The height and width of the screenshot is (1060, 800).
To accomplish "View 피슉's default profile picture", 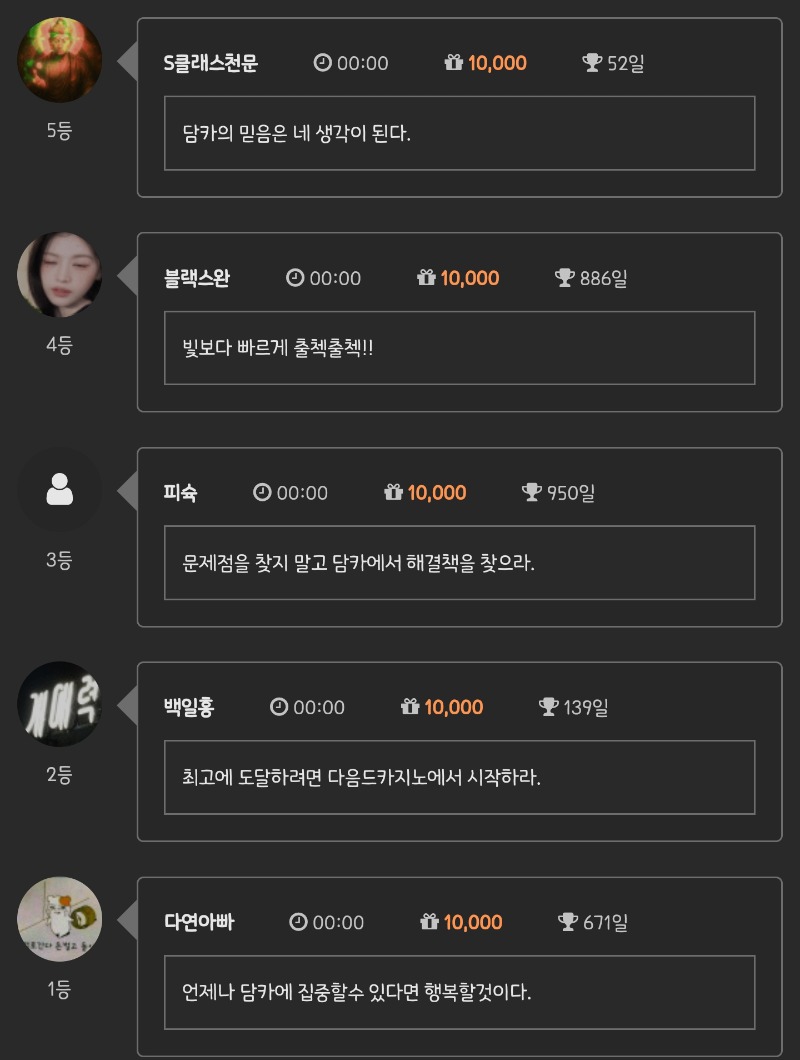I will pos(60,490).
